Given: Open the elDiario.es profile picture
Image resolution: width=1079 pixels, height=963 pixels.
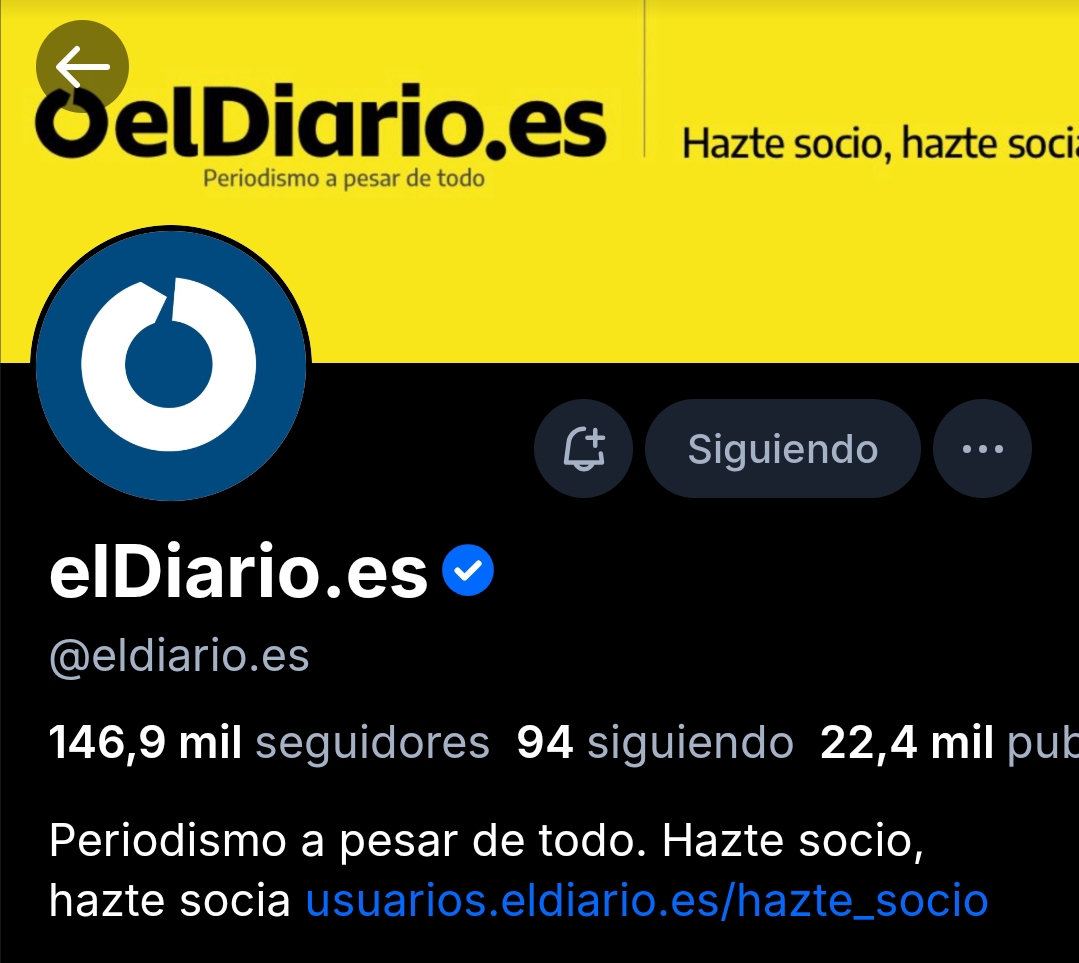Looking at the screenshot, I should pos(170,364).
